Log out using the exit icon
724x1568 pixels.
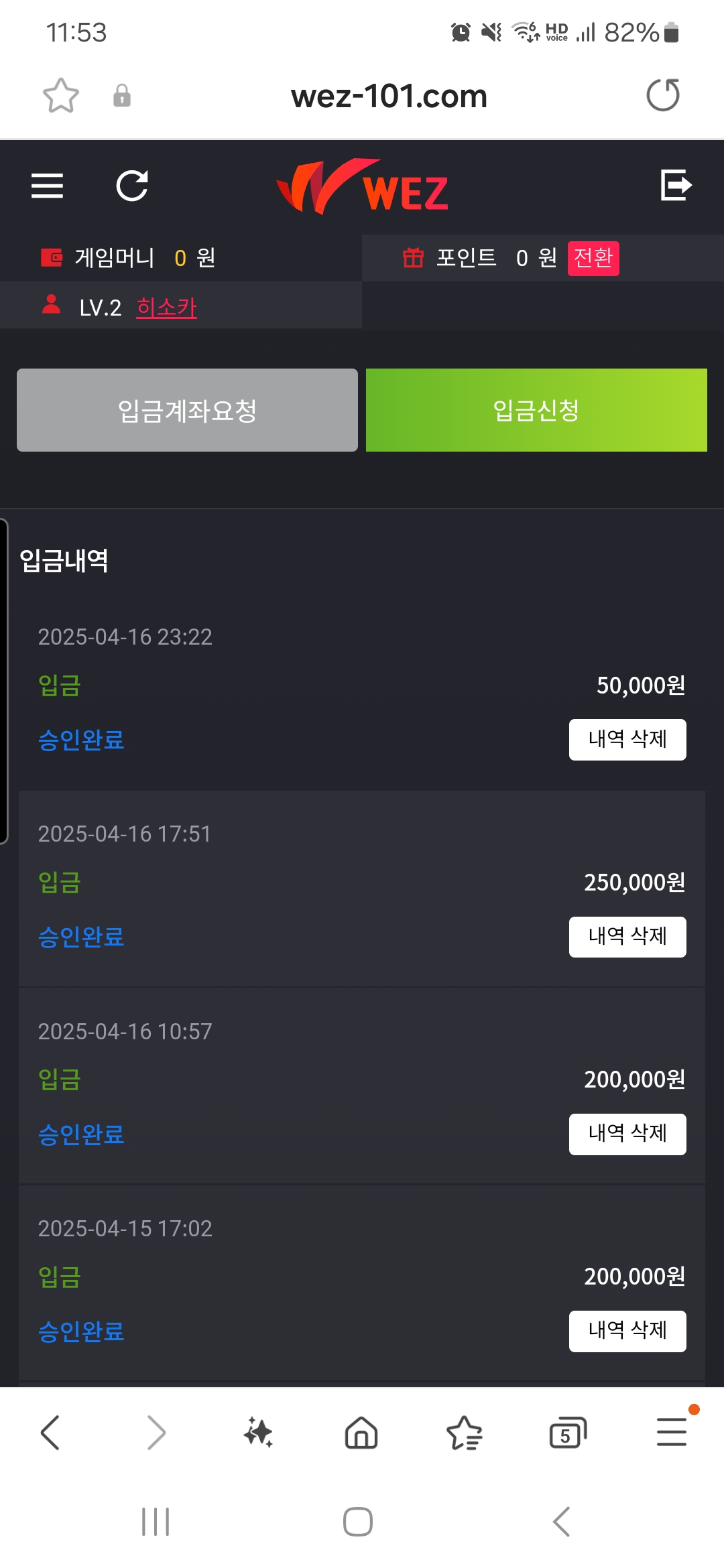click(676, 185)
